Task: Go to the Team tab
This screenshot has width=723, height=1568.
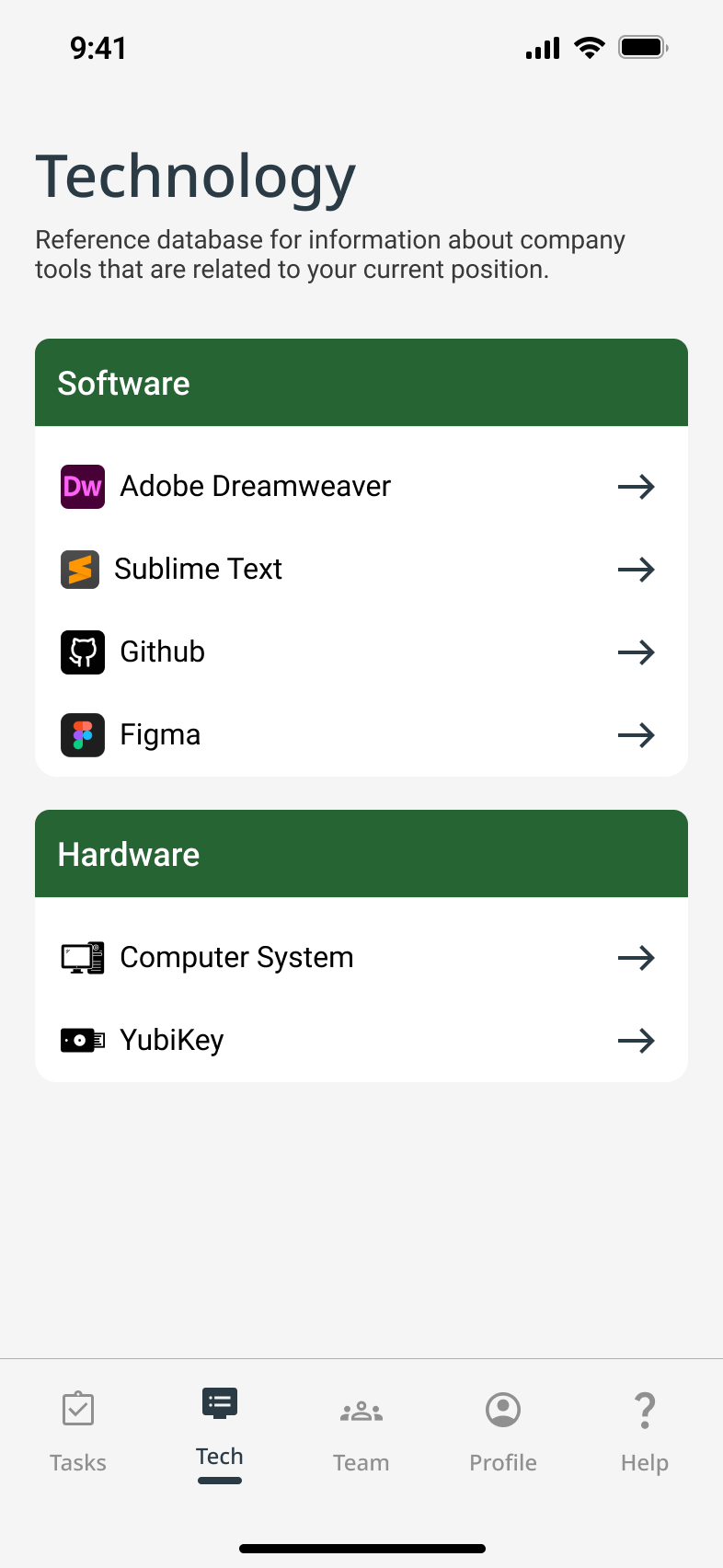Action: [x=361, y=1431]
